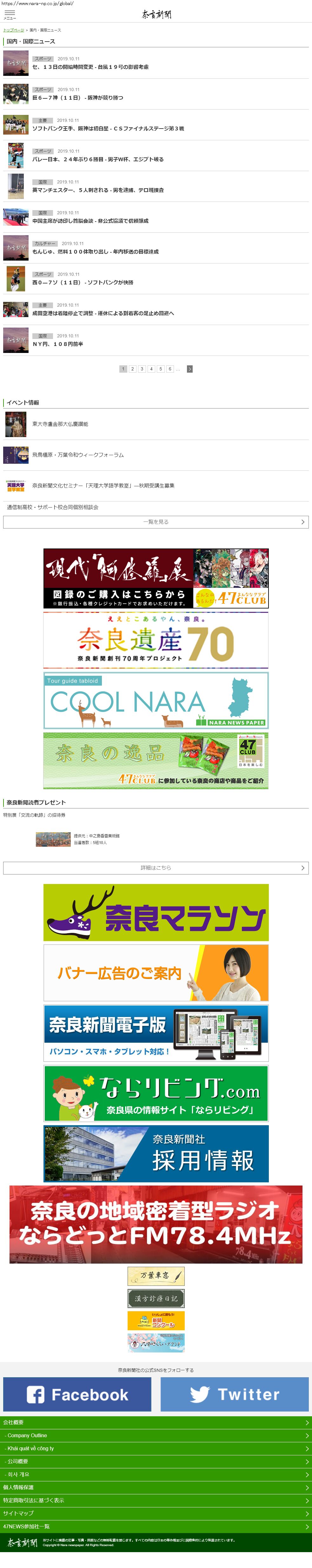Screen dimensions: 312x1568
Task: Go to page 2 of news
Action: (133, 369)
